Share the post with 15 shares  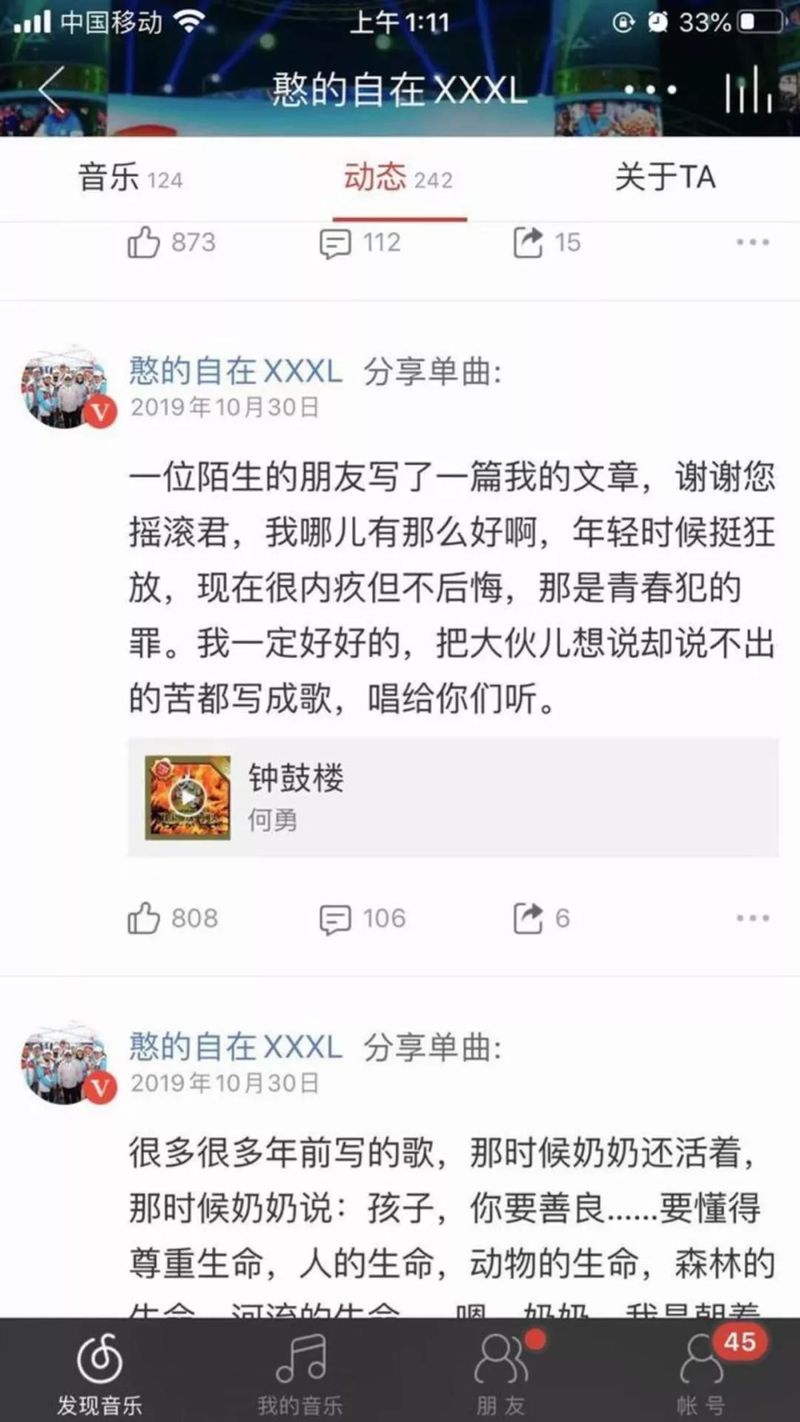[x=528, y=243]
